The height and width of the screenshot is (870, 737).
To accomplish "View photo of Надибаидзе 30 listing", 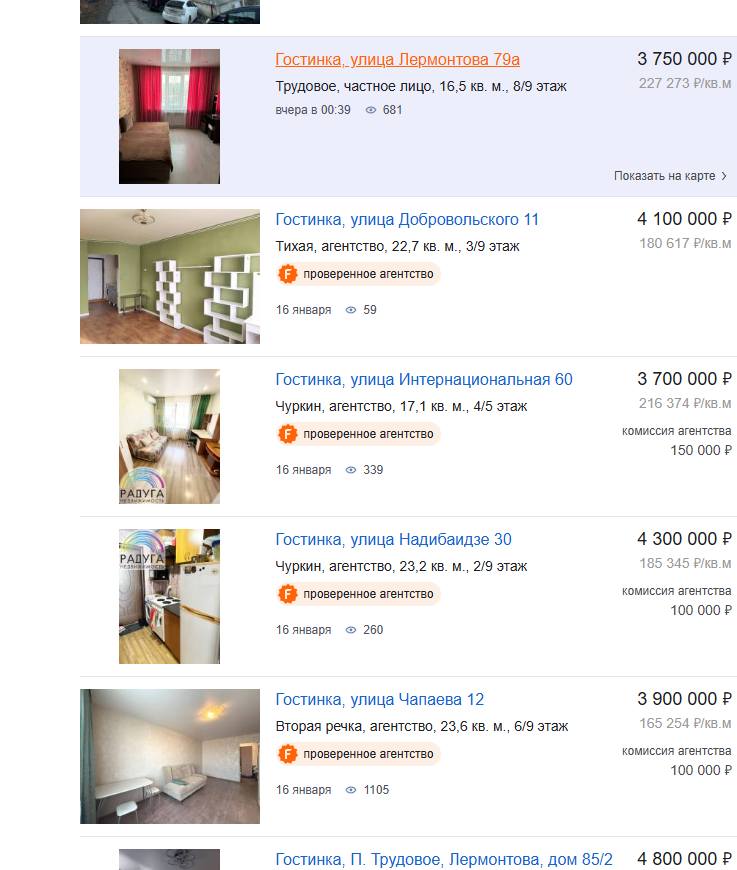I will point(169,596).
